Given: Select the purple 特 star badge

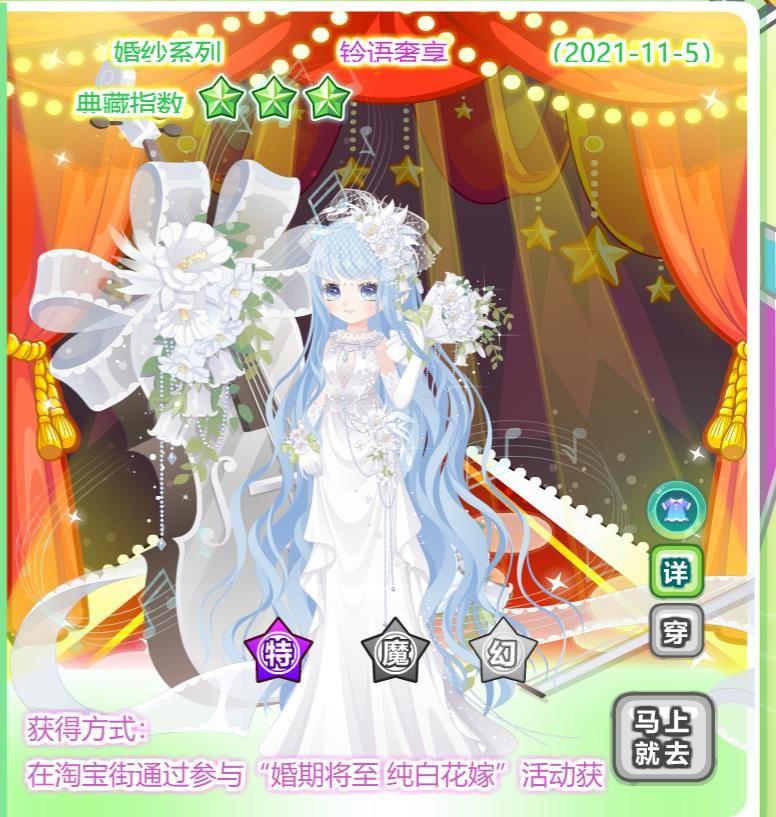Looking at the screenshot, I should (x=279, y=654).
